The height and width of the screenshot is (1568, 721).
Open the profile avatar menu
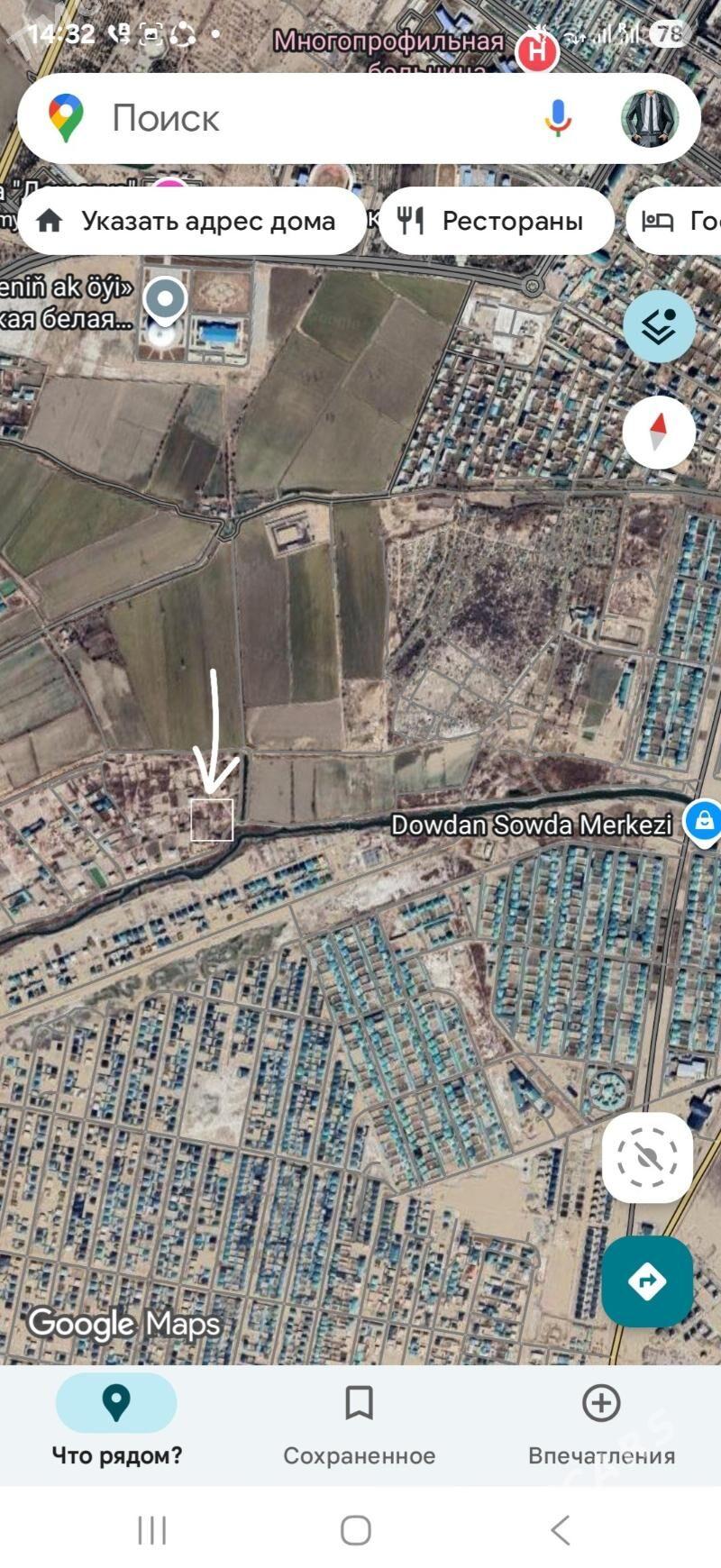[x=649, y=118]
